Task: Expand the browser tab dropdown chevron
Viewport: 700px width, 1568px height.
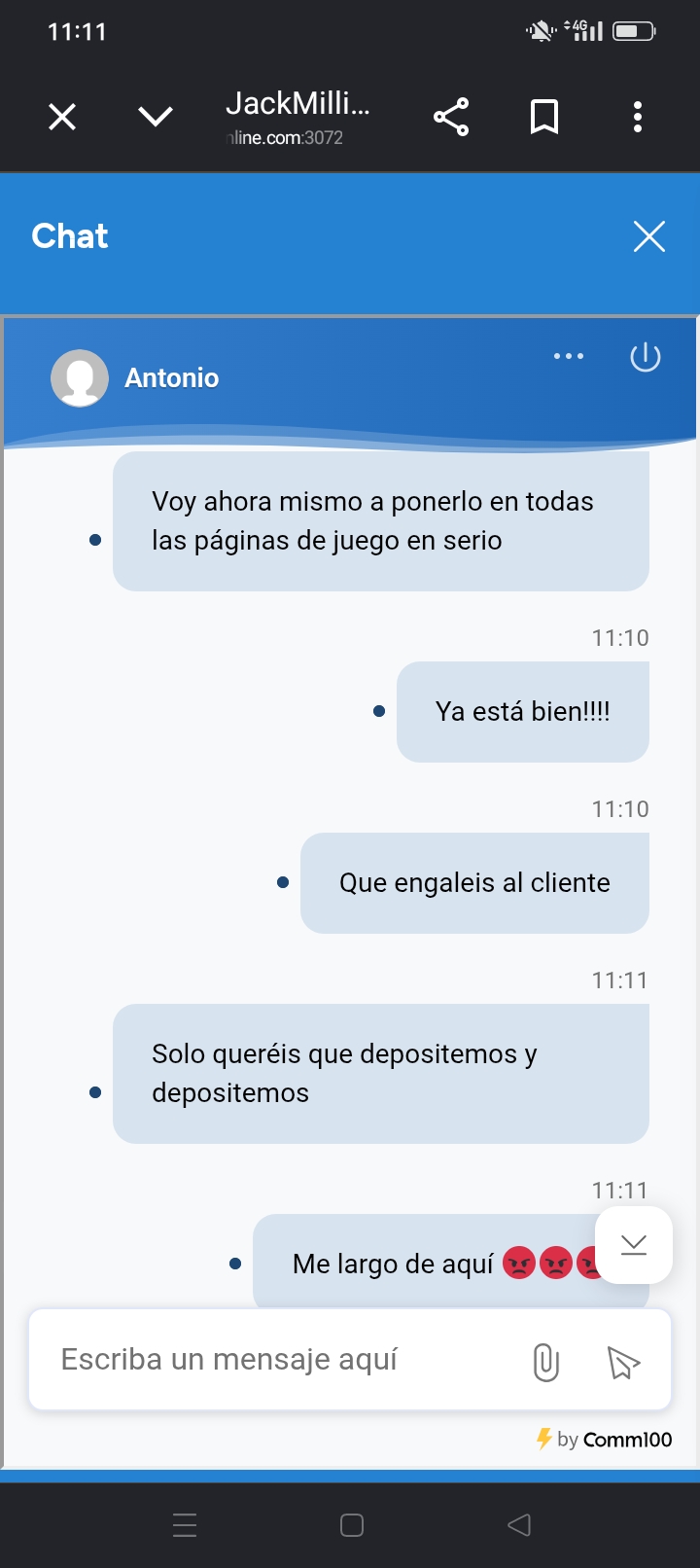Action: (x=156, y=118)
